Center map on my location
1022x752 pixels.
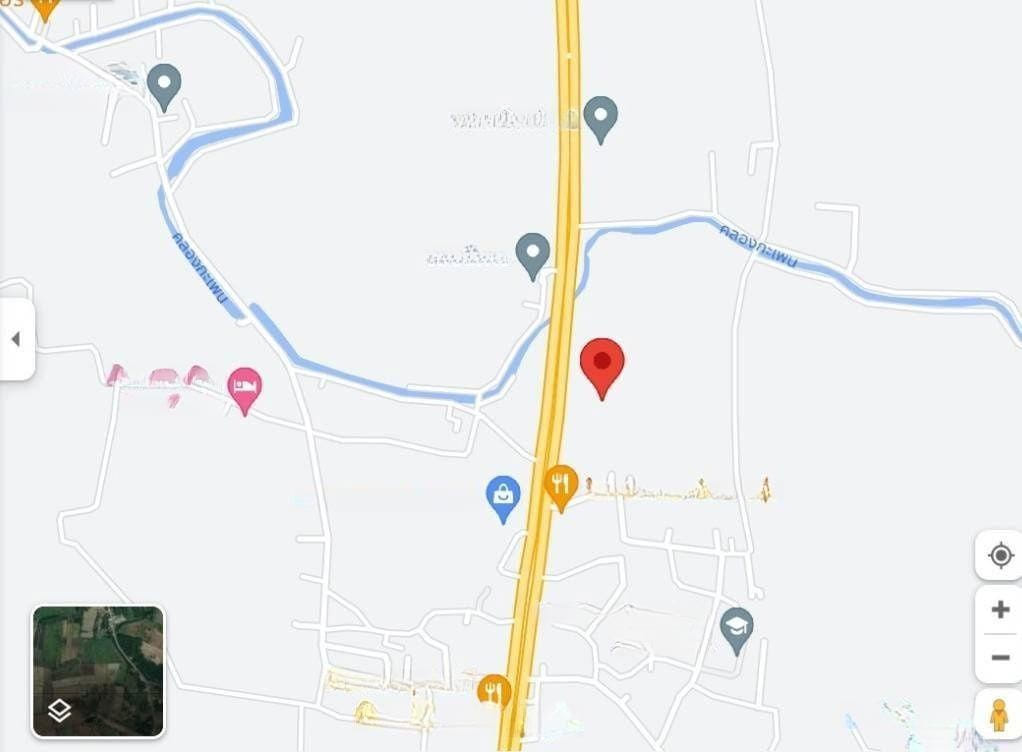point(1000,555)
